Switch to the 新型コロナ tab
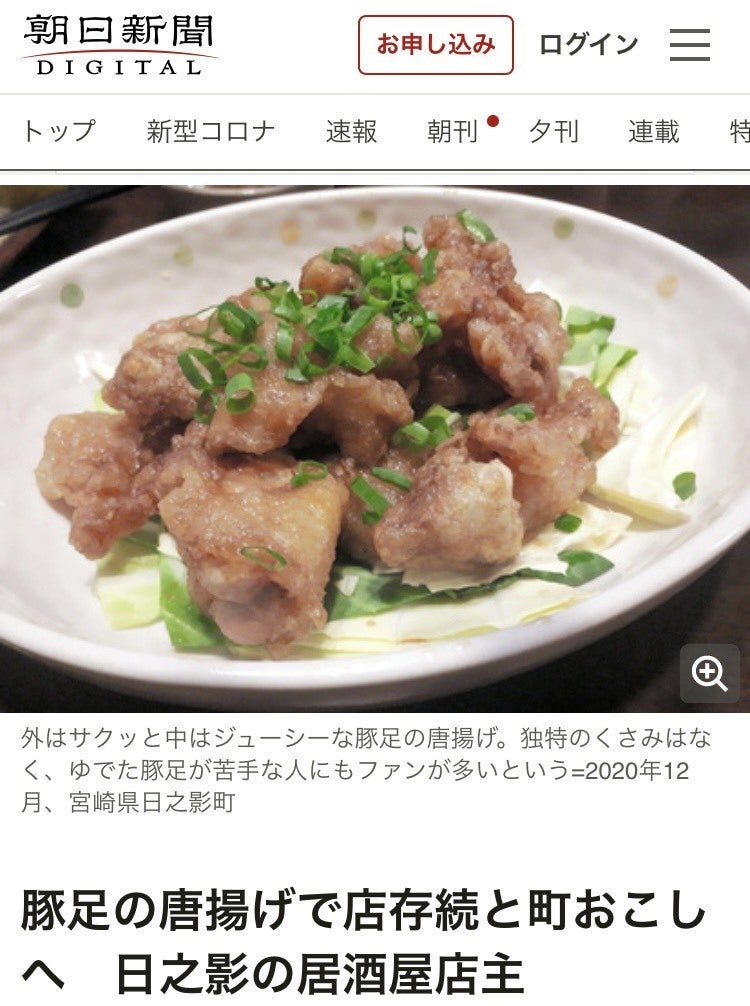Image resolution: width=750 pixels, height=1006 pixels. 211,132
